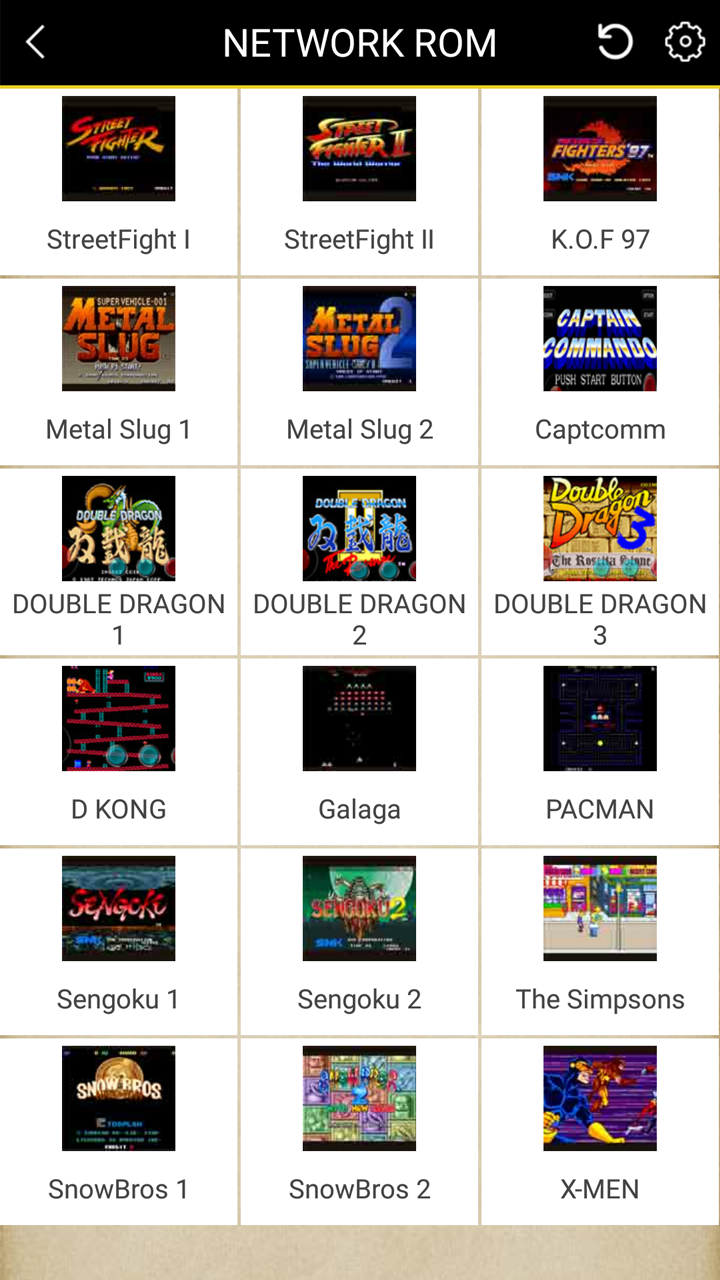Launch DOUBLE DRAGON 1 thumbnail
This screenshot has height=1280, width=720.
point(118,528)
